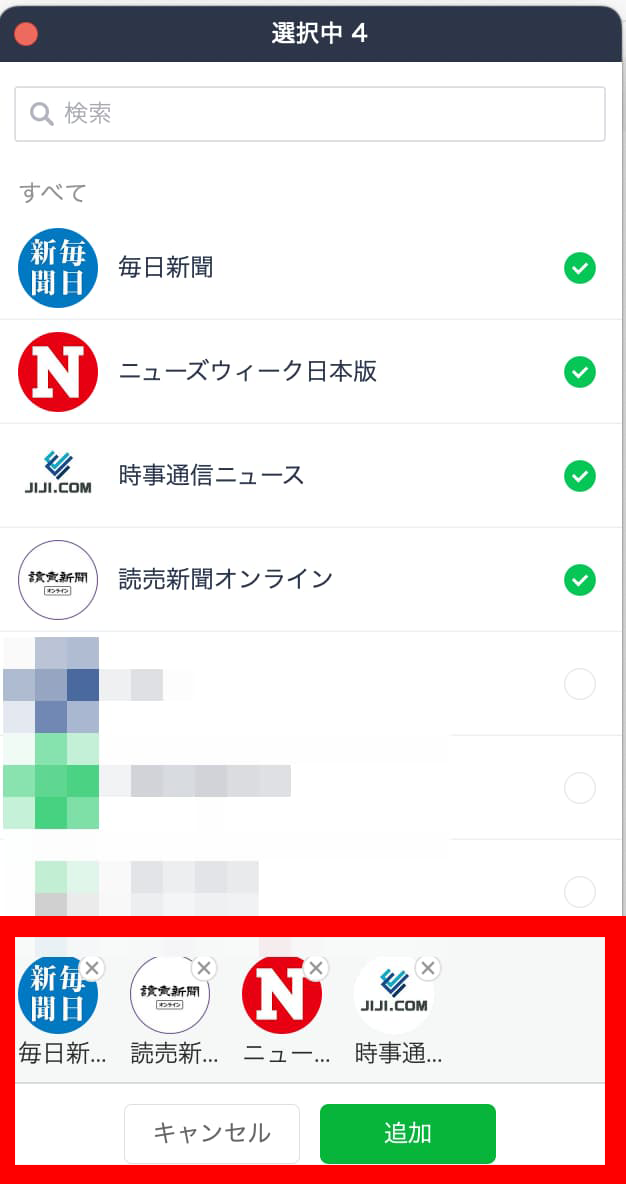Remove 毎日新聞 chip from selected tray

click(x=92, y=968)
